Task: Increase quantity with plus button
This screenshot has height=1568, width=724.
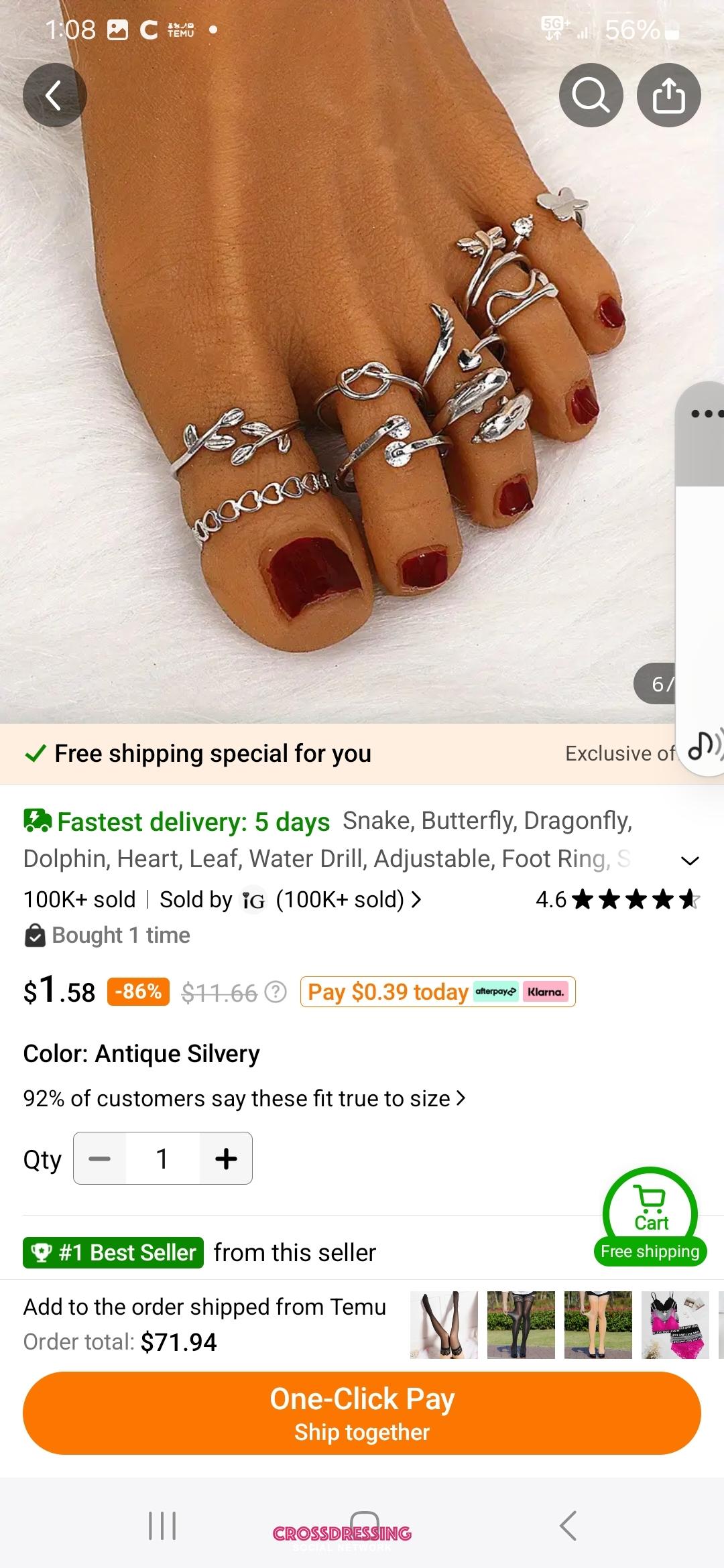Action: click(x=226, y=1159)
